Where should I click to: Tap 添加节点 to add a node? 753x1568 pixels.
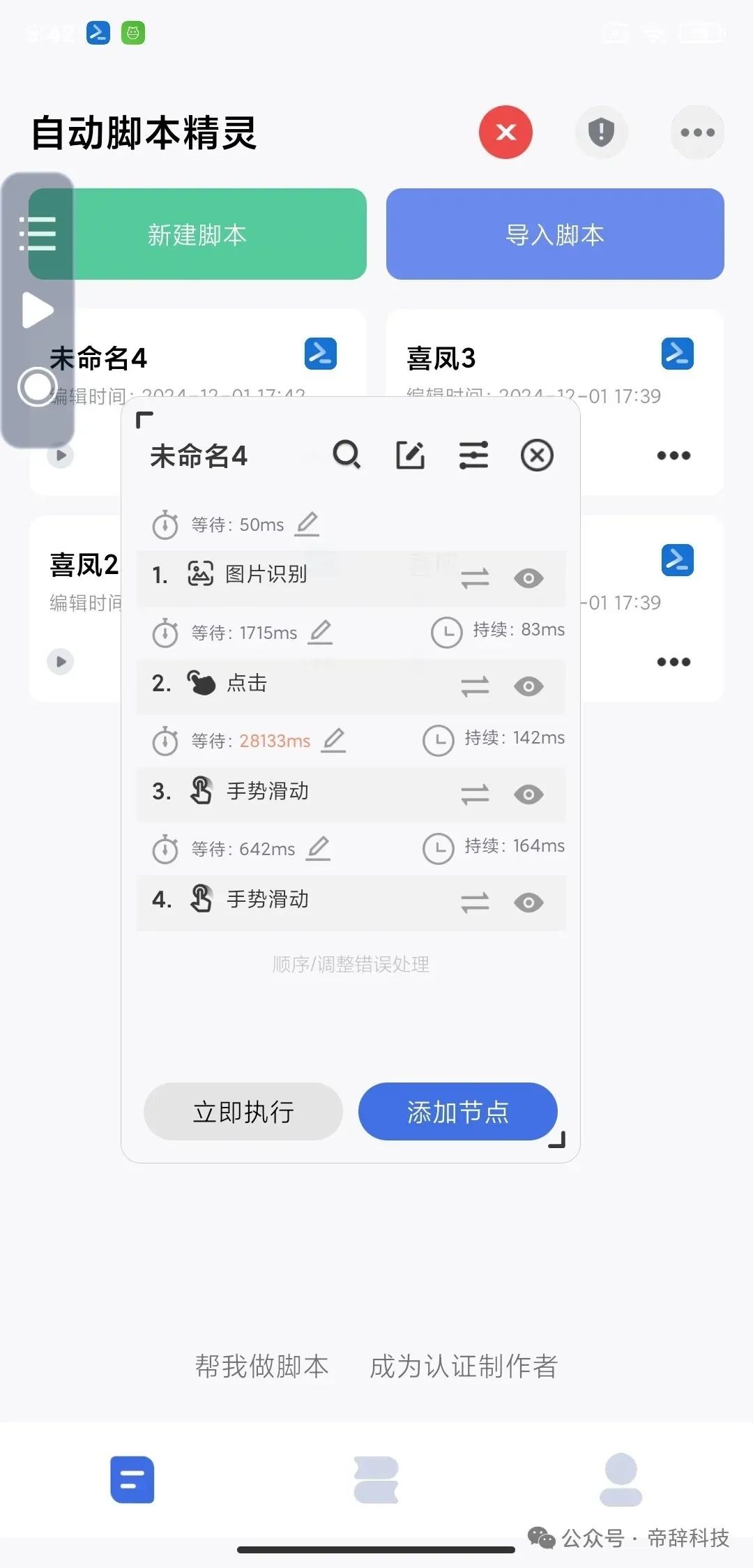457,1112
